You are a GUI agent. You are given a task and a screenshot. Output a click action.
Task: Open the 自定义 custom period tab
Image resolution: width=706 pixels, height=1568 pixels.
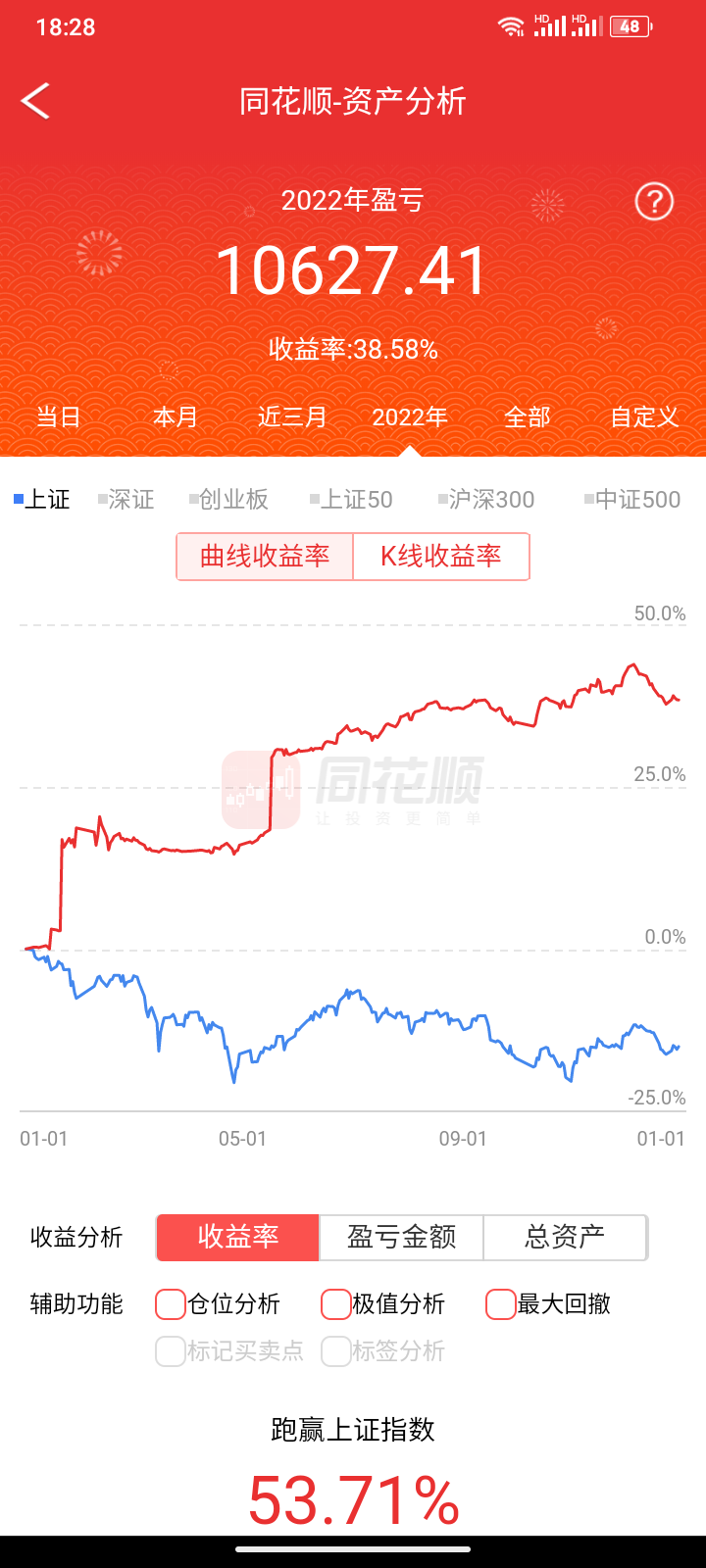point(644,416)
